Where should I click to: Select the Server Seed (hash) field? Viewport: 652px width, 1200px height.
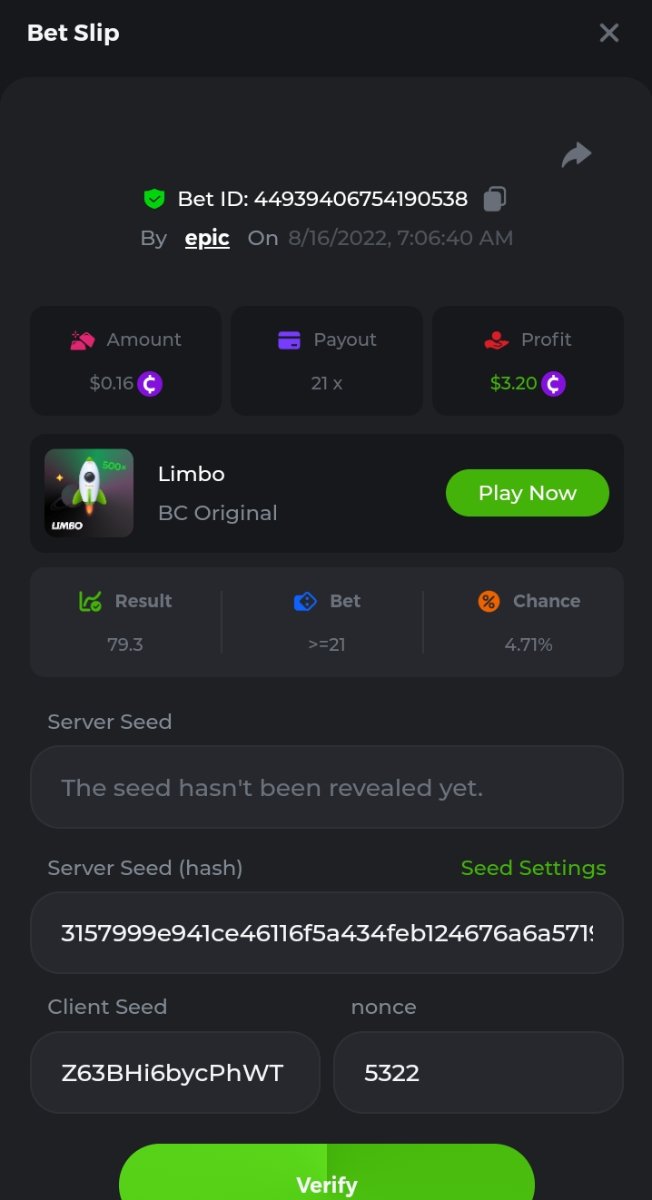click(326, 933)
